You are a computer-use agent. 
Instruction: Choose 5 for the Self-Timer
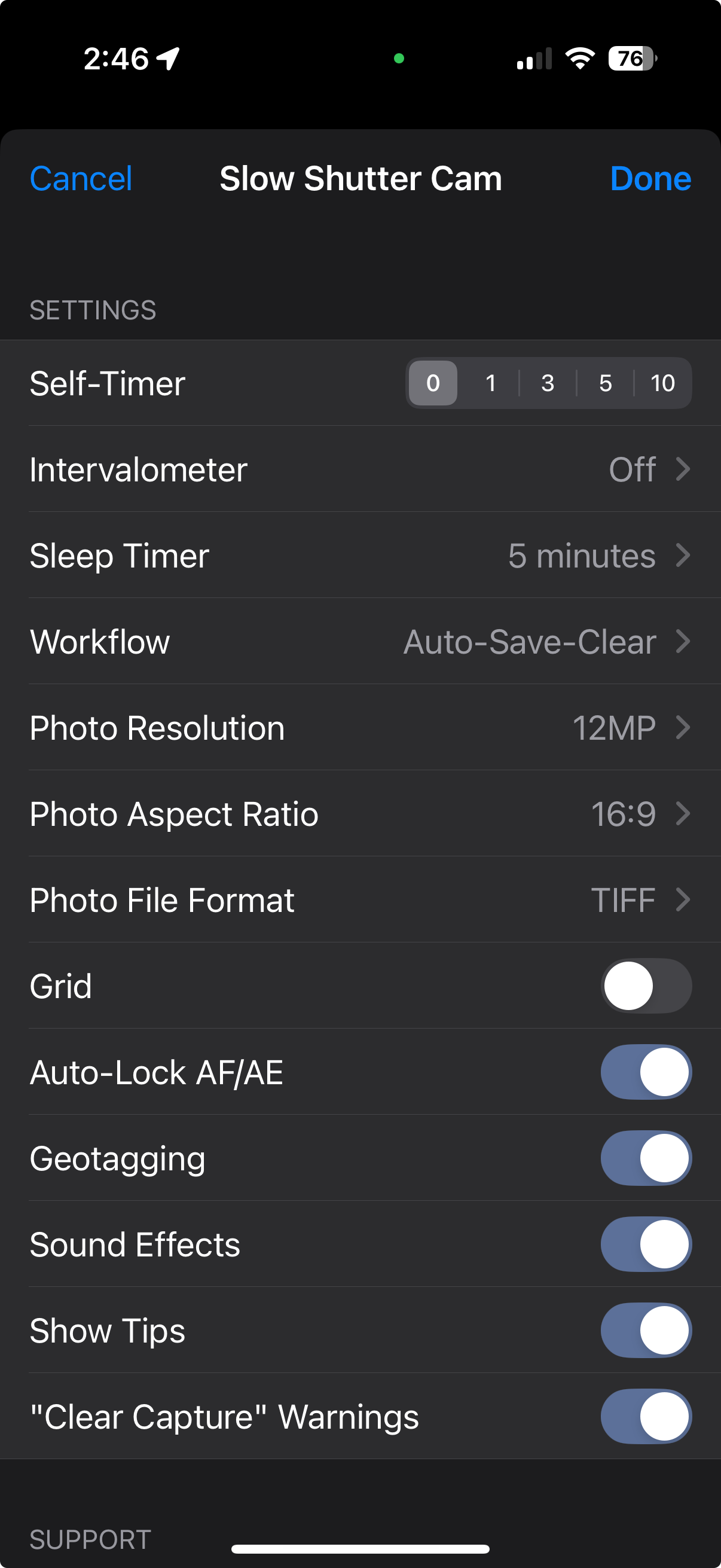(605, 383)
